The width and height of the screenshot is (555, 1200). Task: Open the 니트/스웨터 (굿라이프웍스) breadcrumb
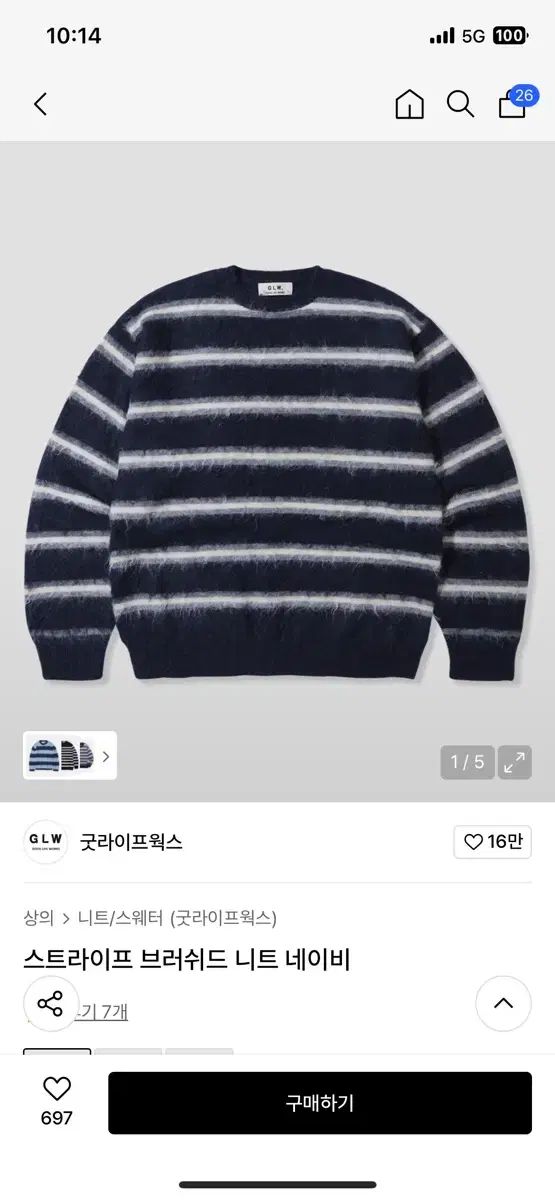178,918
